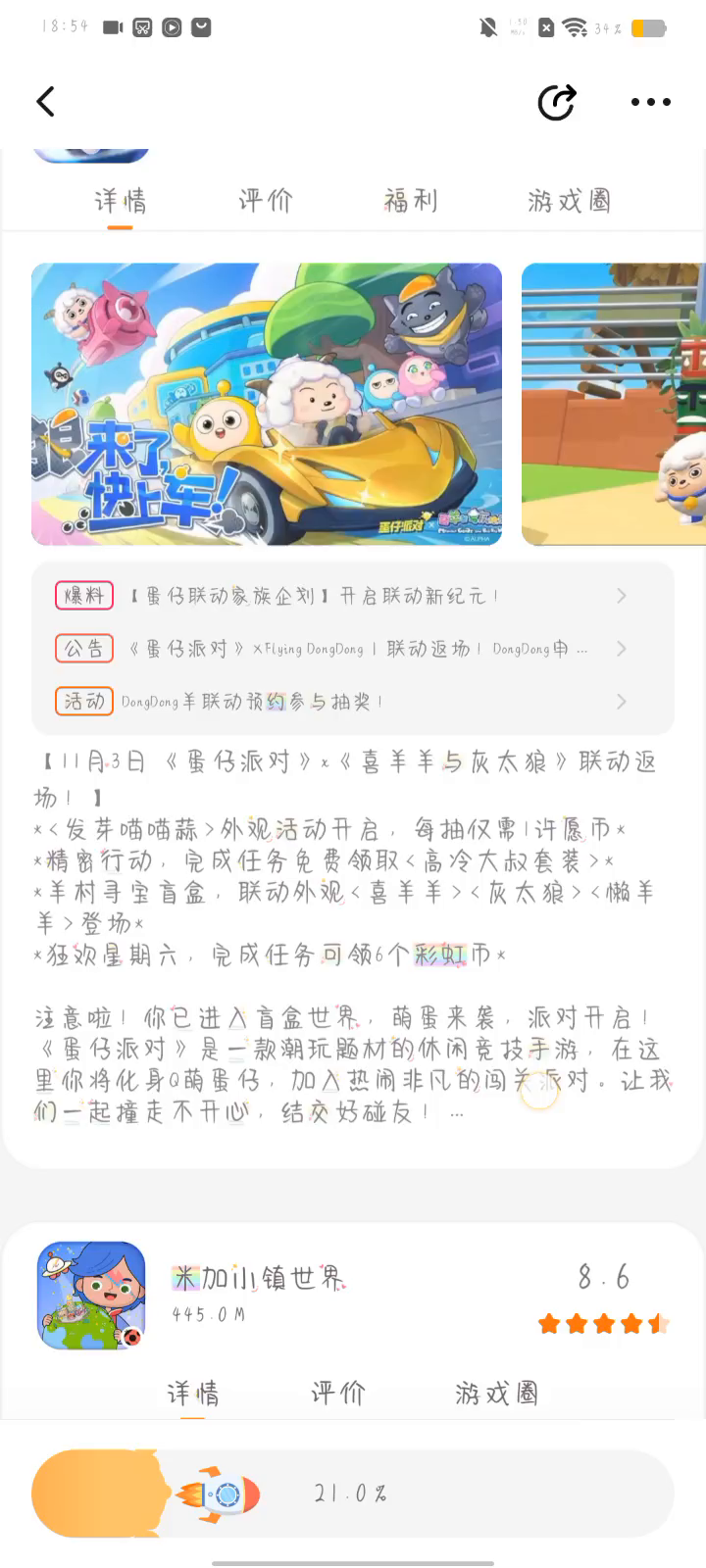The image size is (706, 1568).
Task: Tap the 21.0% download progress button
Action: (353, 1494)
